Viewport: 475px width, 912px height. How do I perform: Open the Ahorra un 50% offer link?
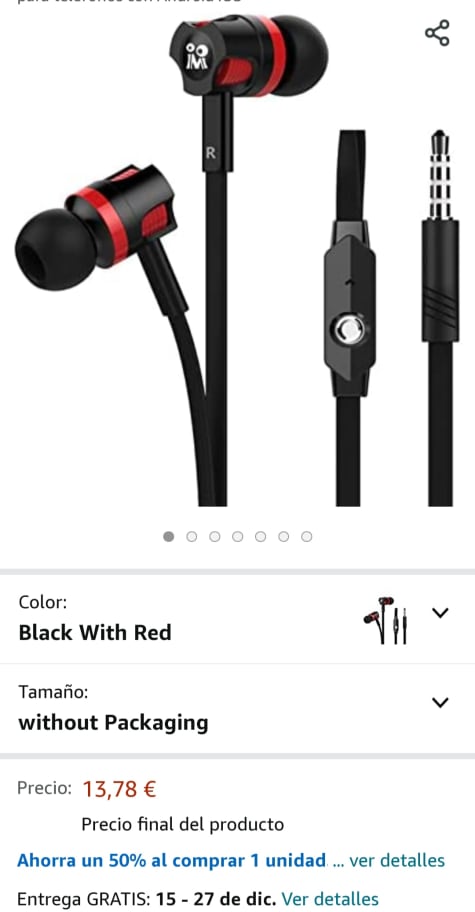173,860
